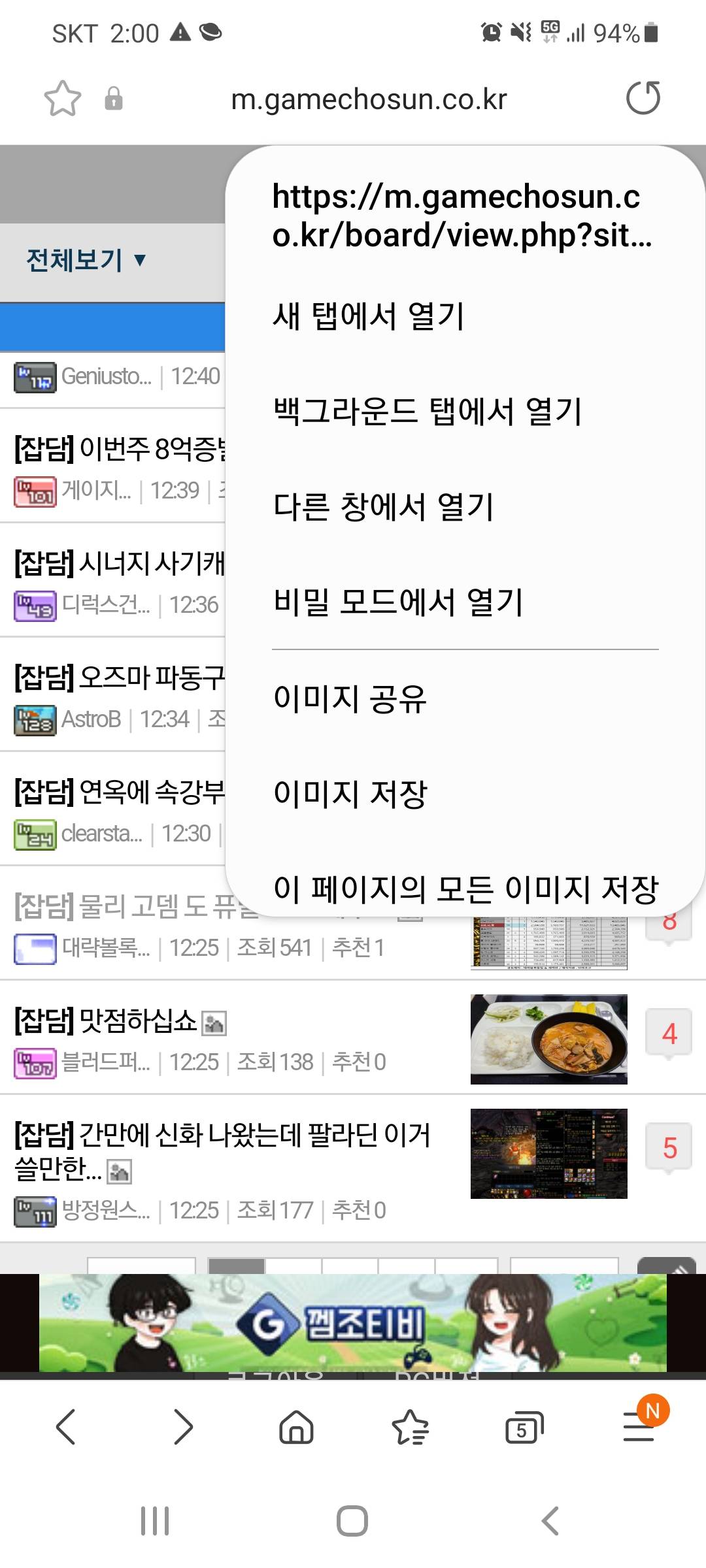Reload the page with refresh icon
Image resolution: width=706 pixels, height=1568 pixels.
click(643, 98)
